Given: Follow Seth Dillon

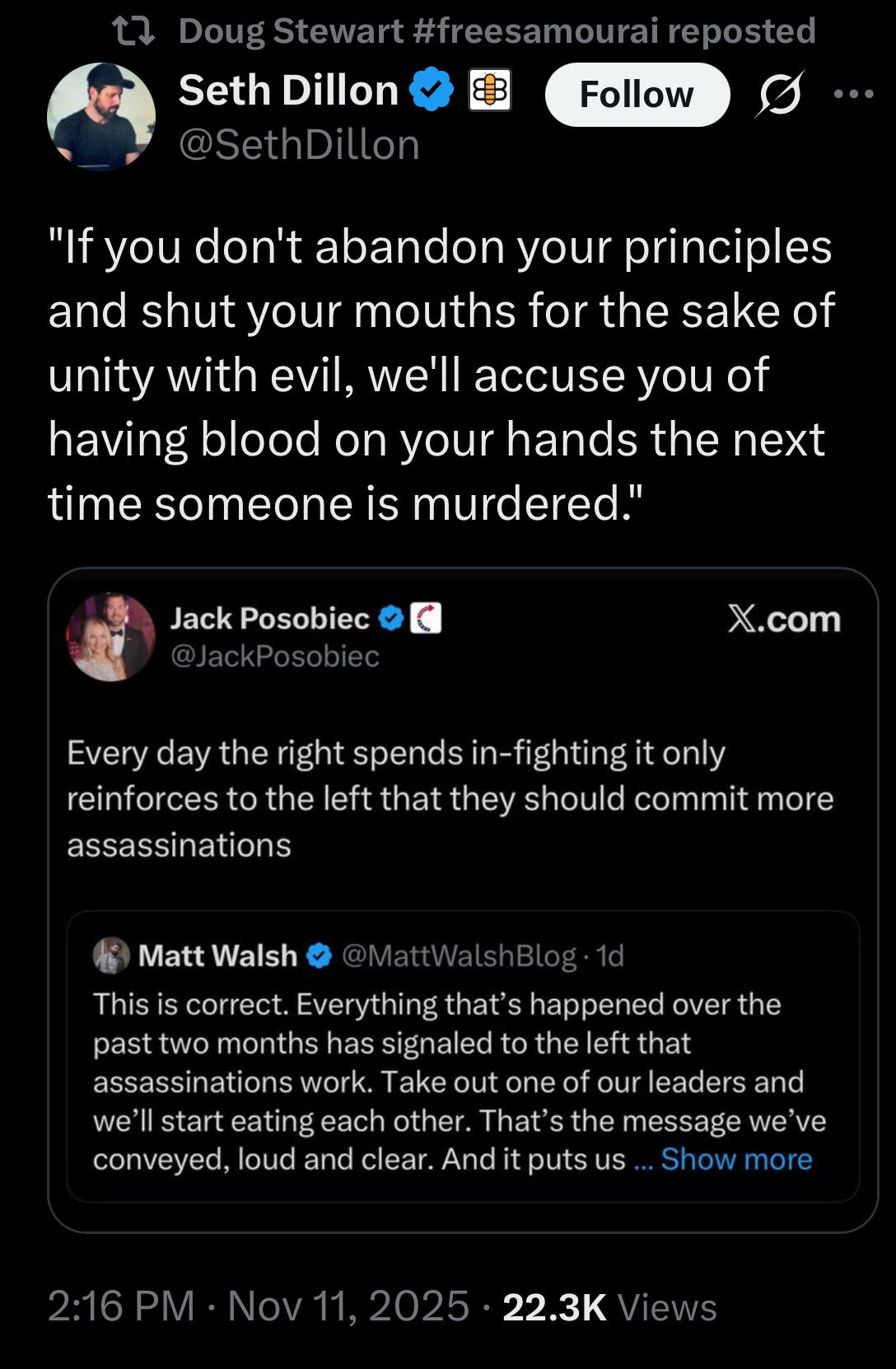Looking at the screenshot, I should pyautogui.click(x=637, y=95).
